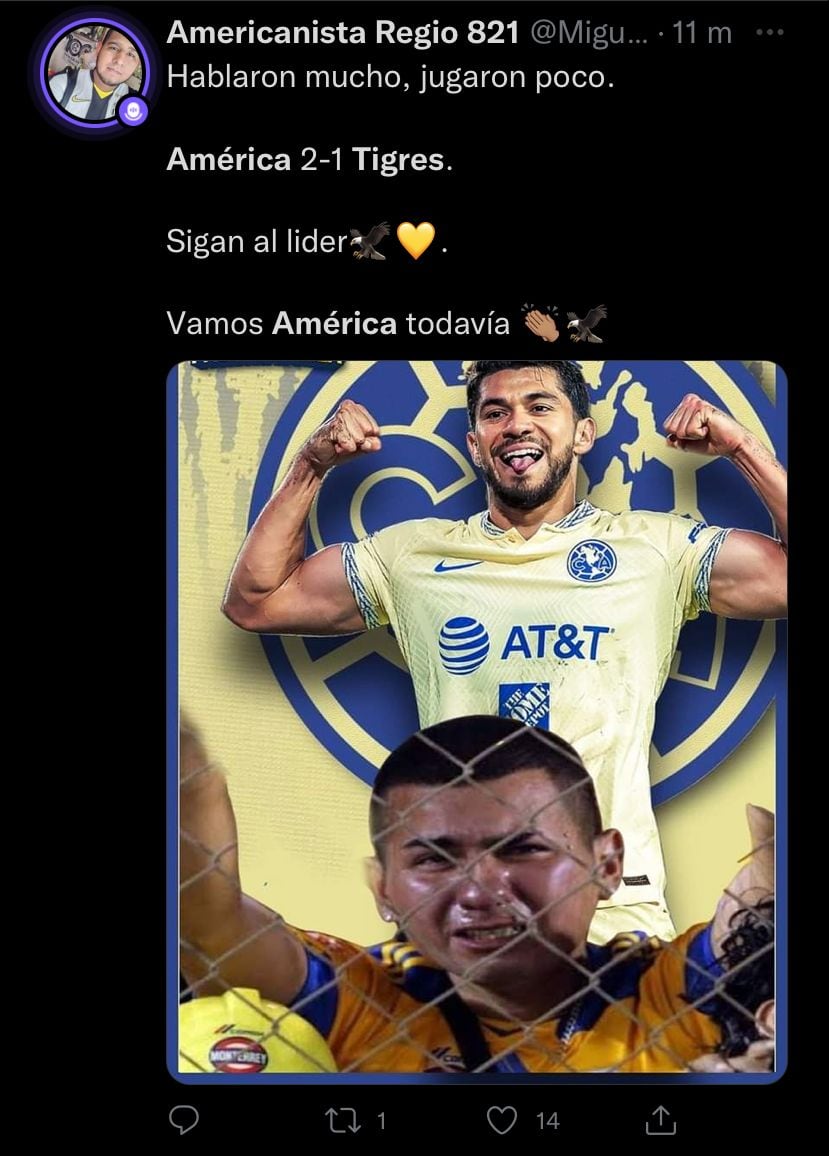Screen dimensions: 829x1156
Task: Open the attached América celebration image
Action: tap(476, 720)
